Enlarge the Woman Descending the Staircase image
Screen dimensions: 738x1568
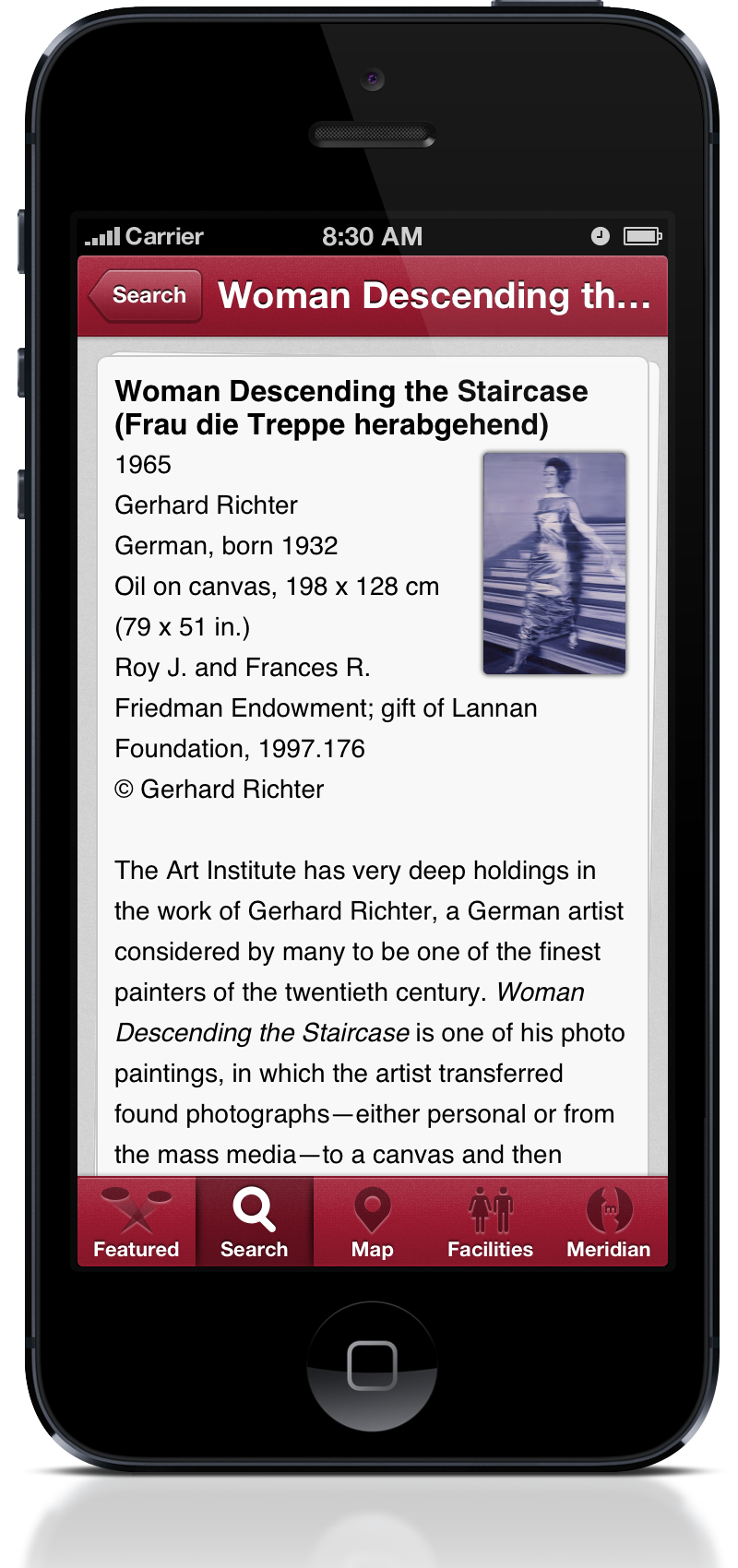pyautogui.click(x=554, y=563)
